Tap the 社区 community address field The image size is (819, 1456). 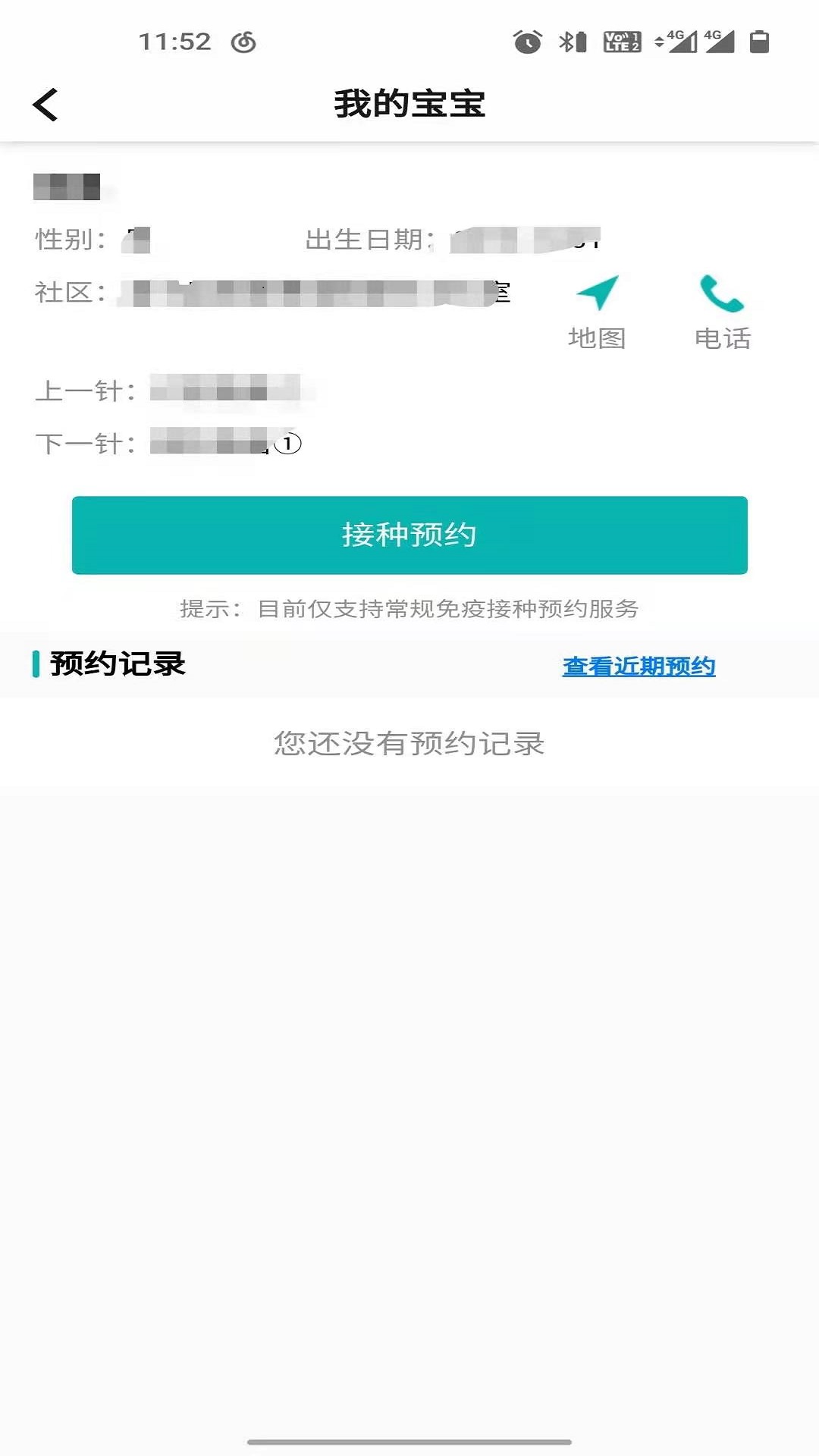273,290
